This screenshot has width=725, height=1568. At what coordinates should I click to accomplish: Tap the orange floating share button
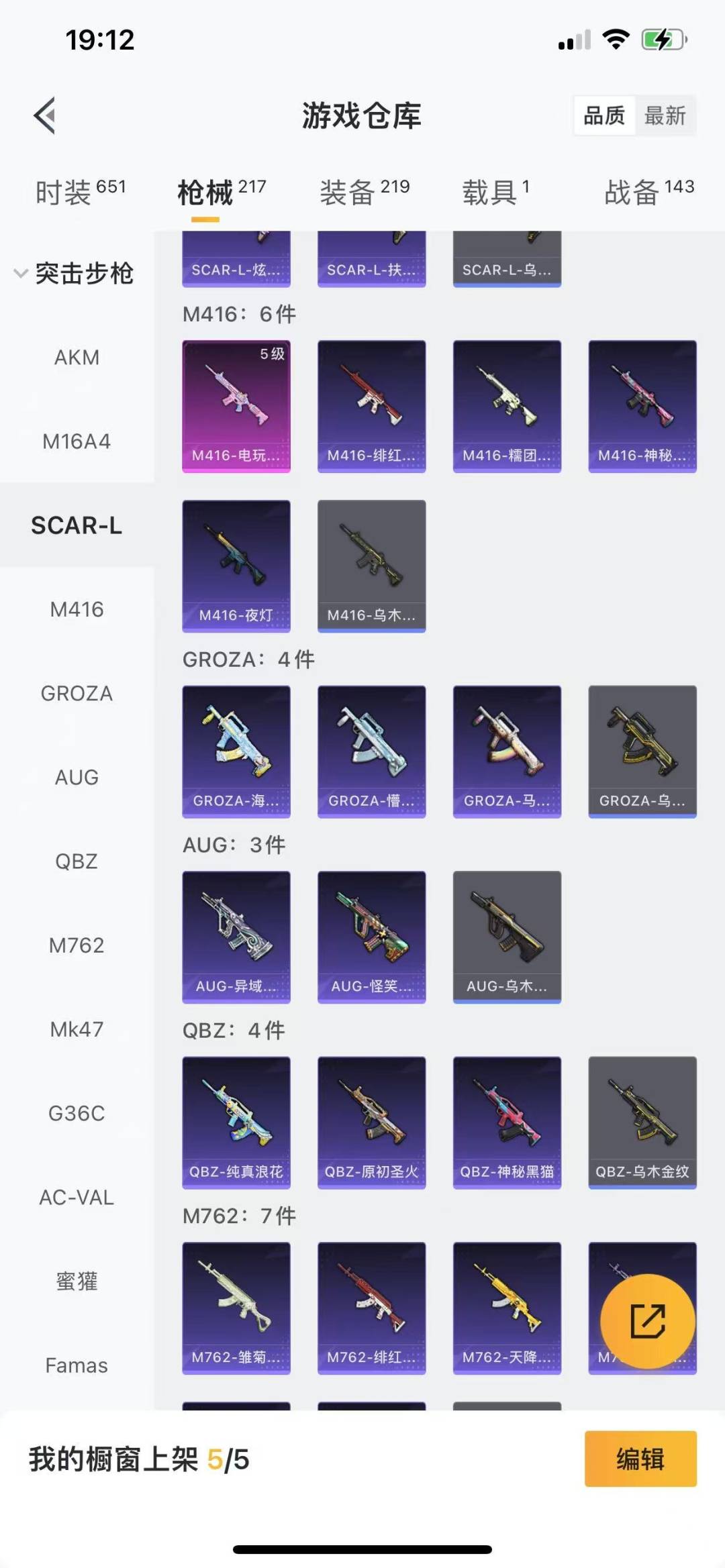pyautogui.click(x=647, y=1321)
